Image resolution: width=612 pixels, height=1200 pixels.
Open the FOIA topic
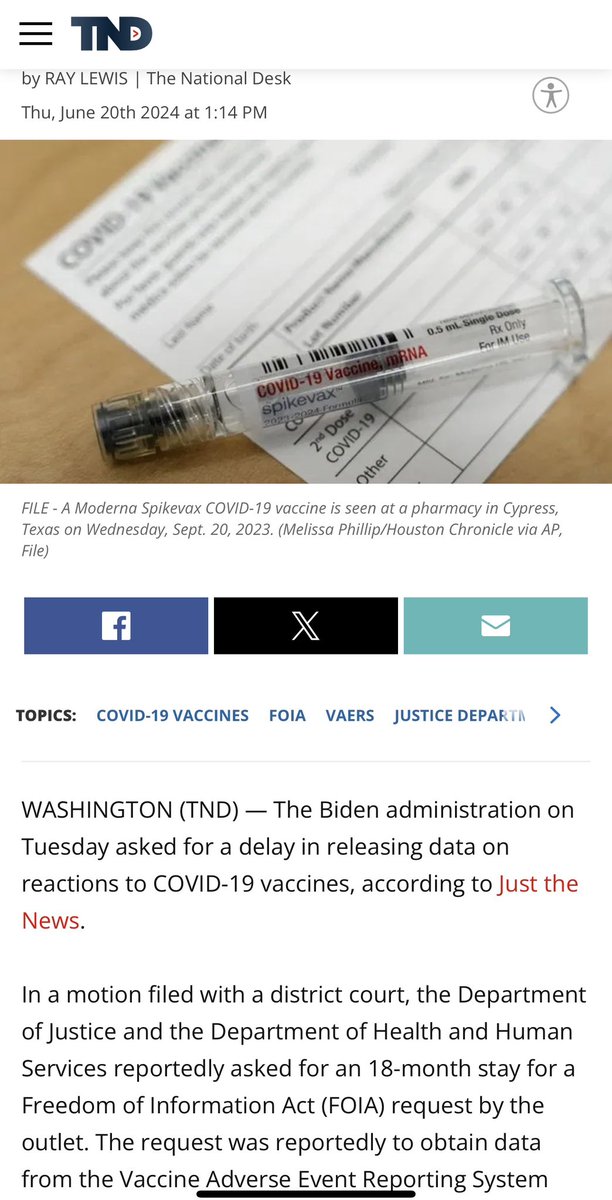tap(287, 715)
